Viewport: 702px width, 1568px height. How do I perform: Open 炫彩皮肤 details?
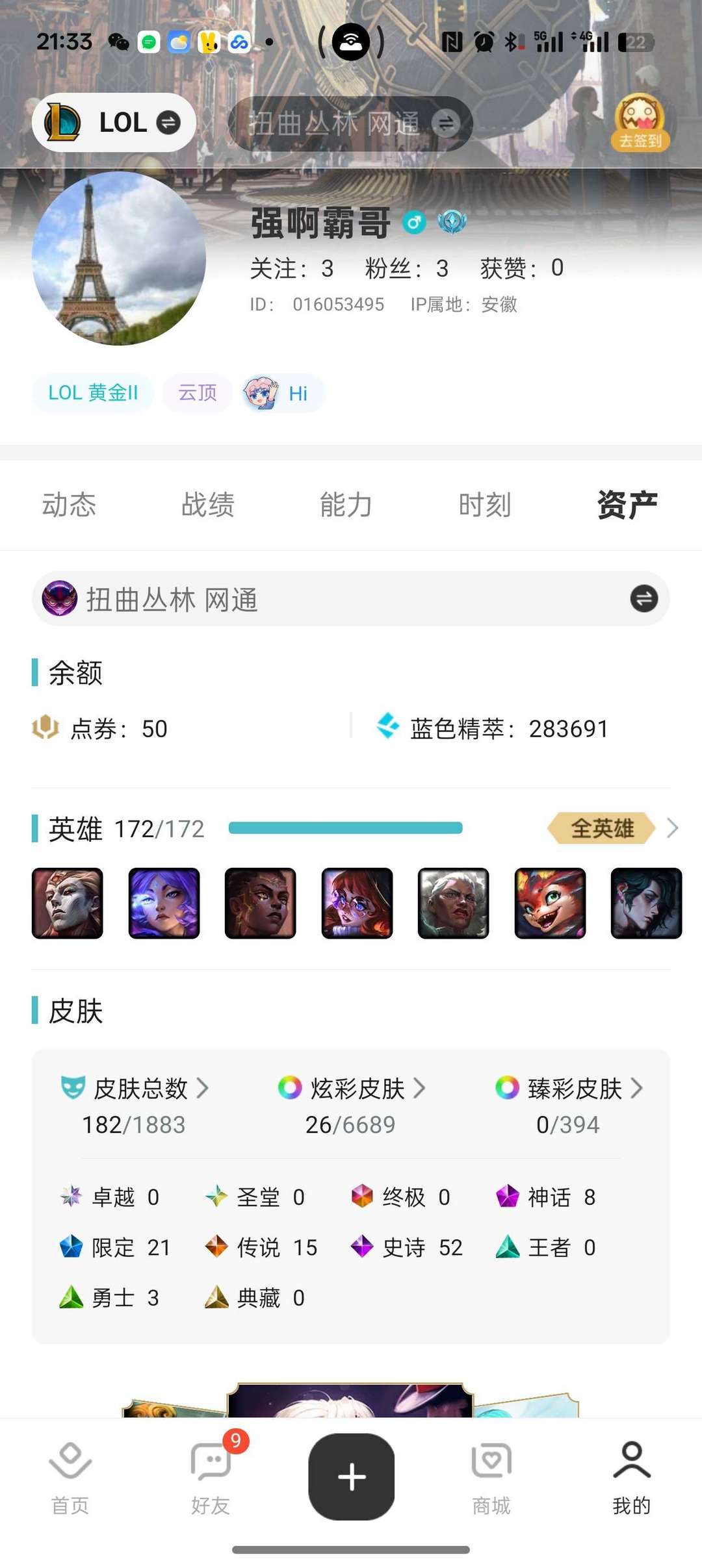[357, 1089]
